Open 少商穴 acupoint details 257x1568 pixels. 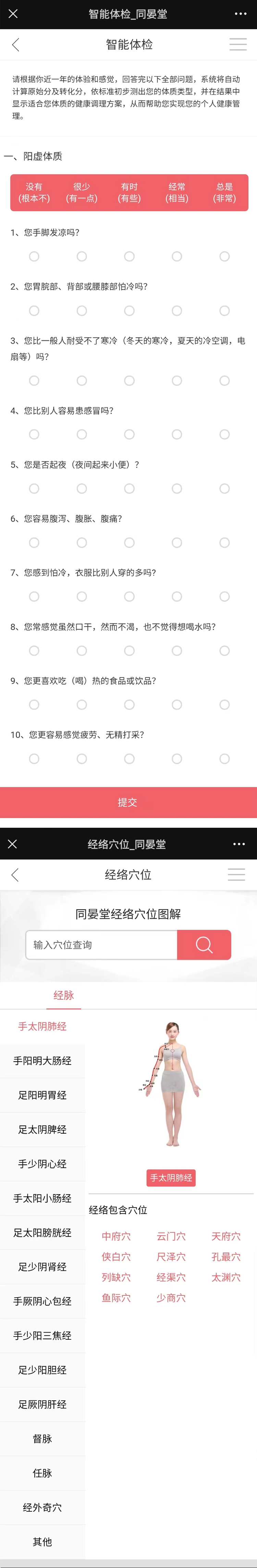click(x=171, y=1298)
